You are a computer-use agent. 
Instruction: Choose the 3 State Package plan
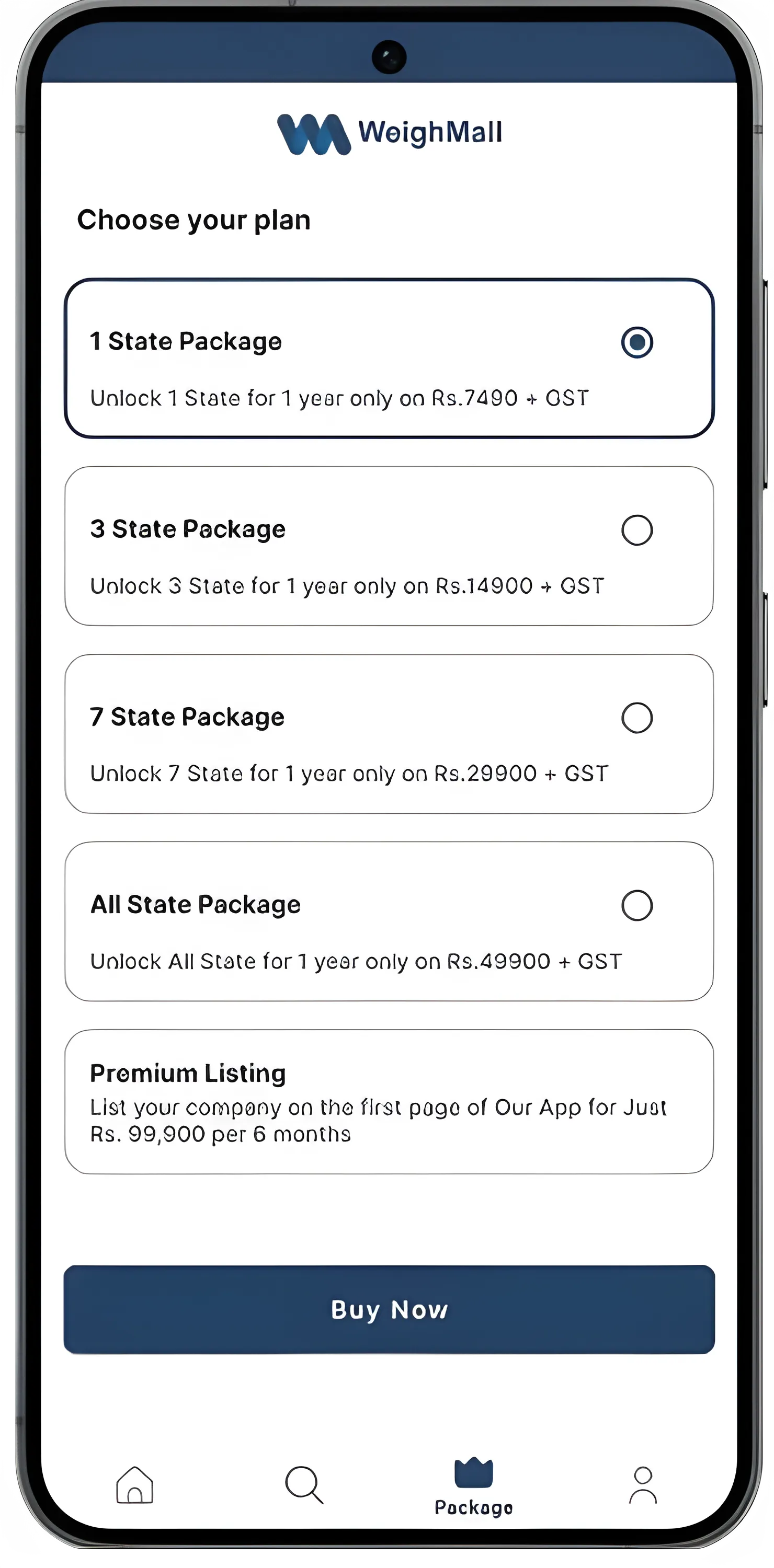click(x=636, y=529)
